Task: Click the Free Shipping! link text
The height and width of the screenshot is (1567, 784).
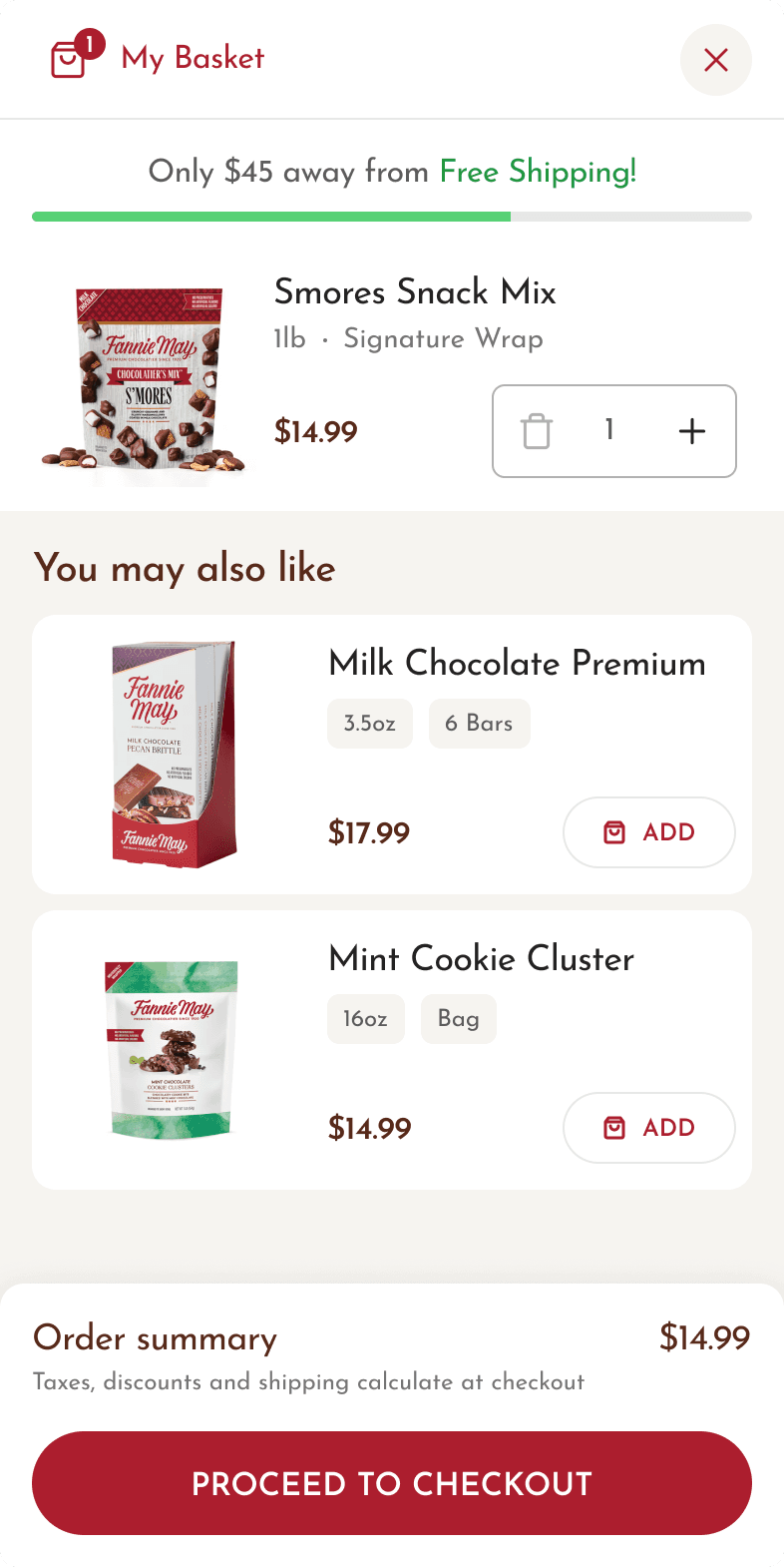Action: (539, 172)
